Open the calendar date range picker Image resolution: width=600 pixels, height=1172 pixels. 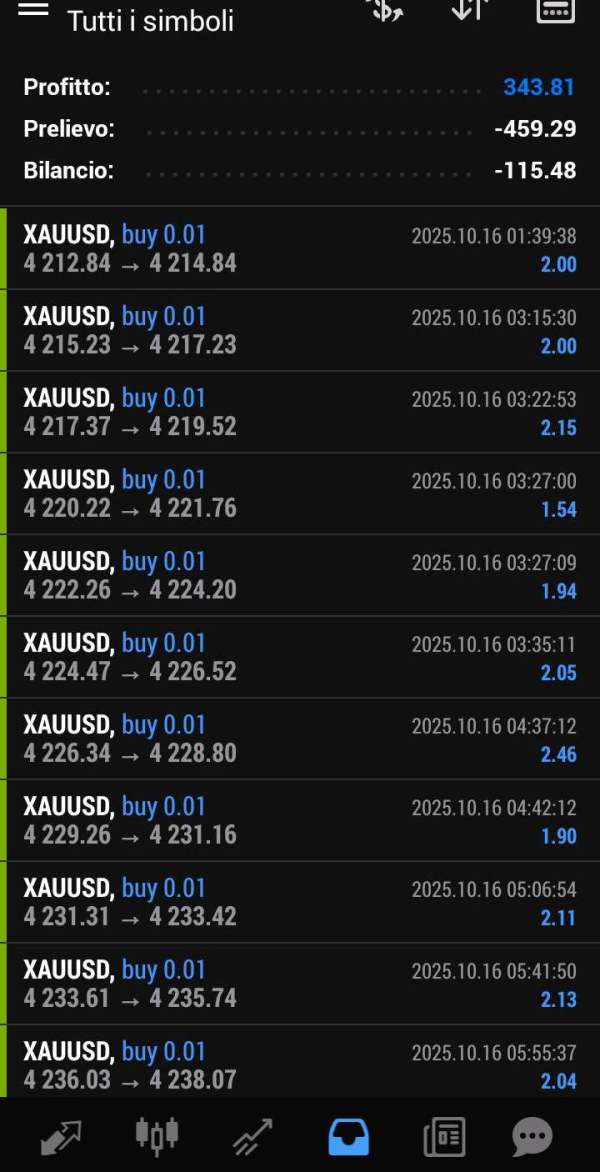coord(554,10)
